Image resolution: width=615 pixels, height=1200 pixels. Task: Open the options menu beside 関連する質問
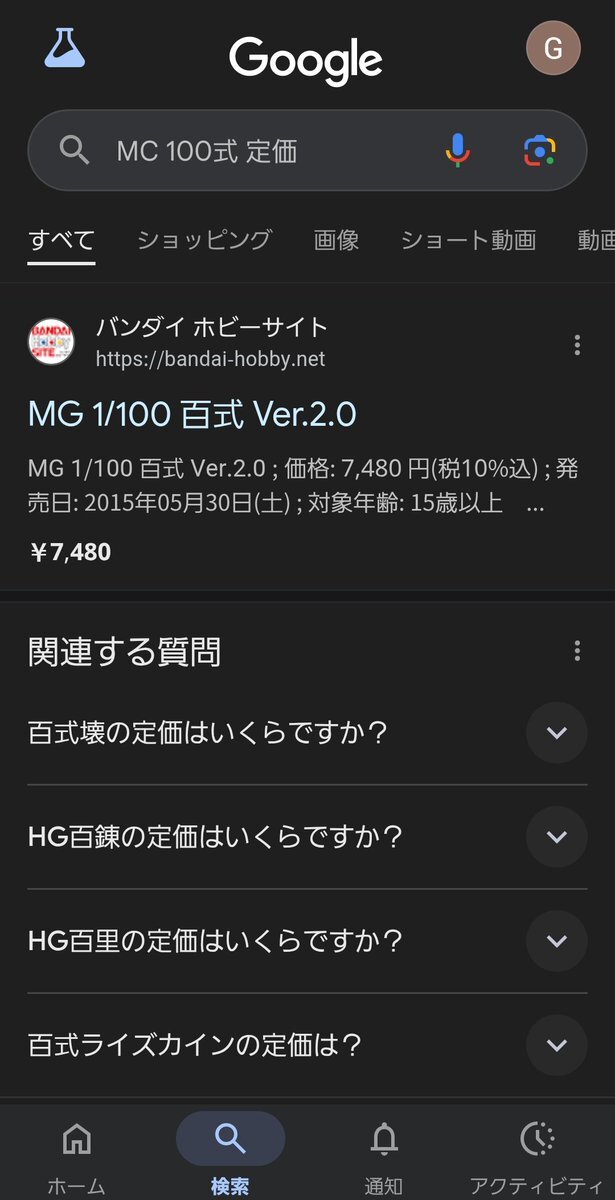(577, 651)
